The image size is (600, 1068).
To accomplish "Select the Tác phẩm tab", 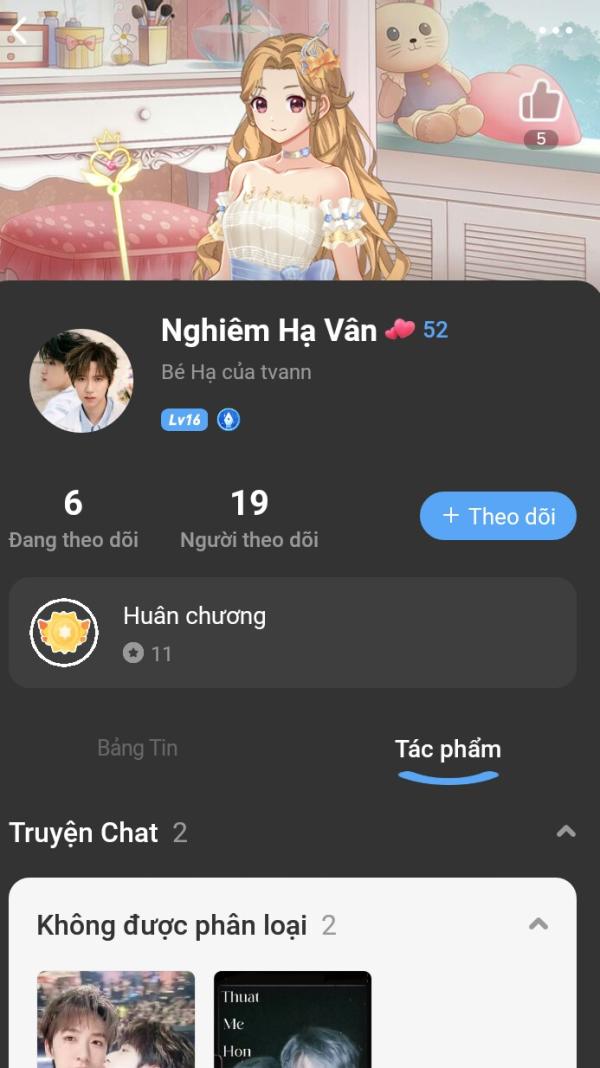I will pyautogui.click(x=447, y=750).
